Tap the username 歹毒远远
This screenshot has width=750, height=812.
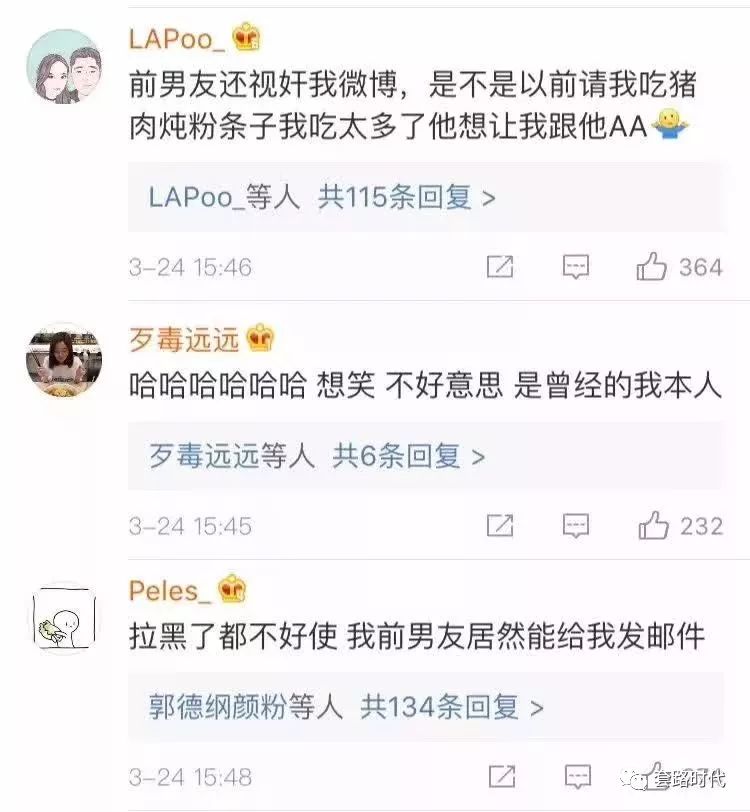pyautogui.click(x=184, y=339)
